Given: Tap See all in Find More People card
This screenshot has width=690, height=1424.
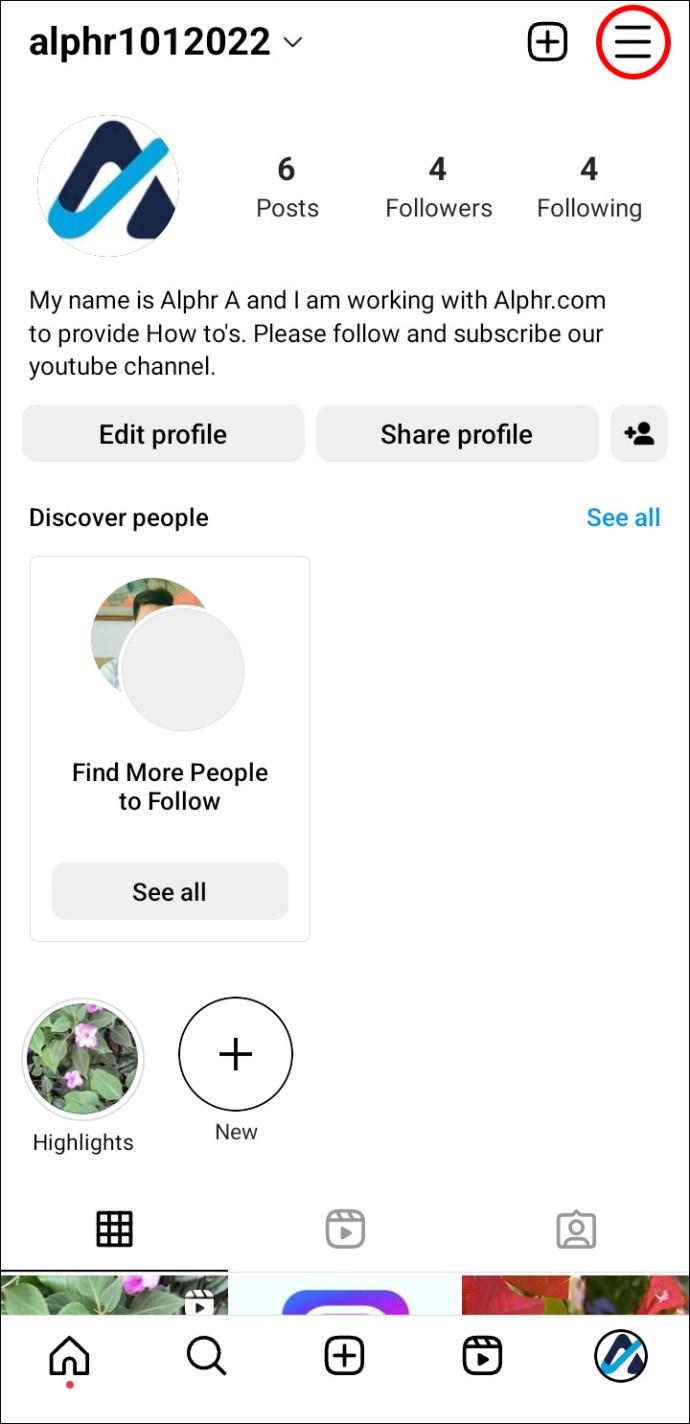Looking at the screenshot, I should (x=169, y=892).
